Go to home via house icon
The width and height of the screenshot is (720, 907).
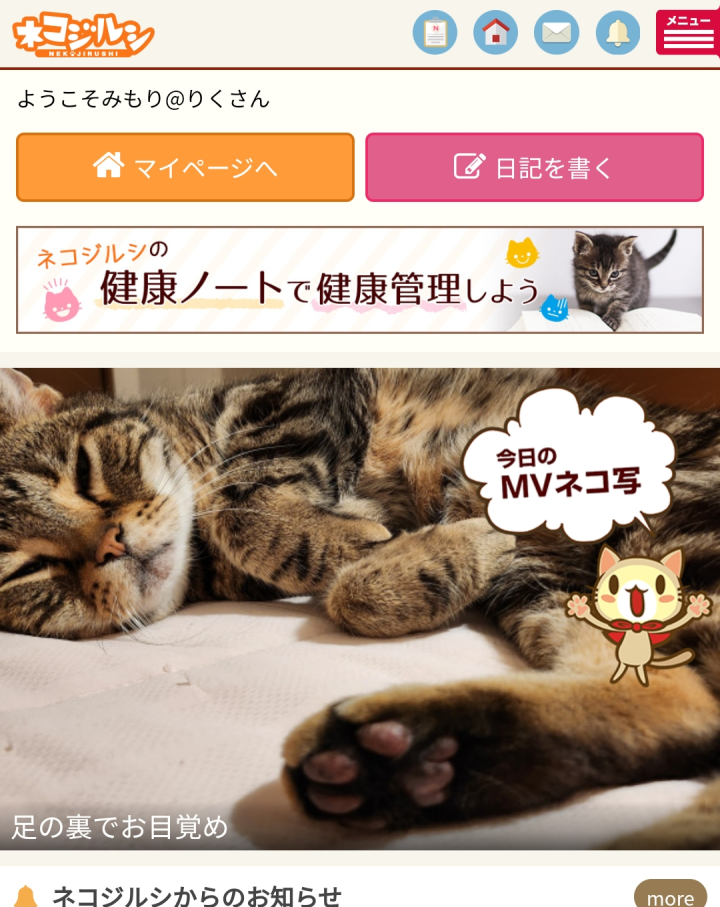(496, 33)
